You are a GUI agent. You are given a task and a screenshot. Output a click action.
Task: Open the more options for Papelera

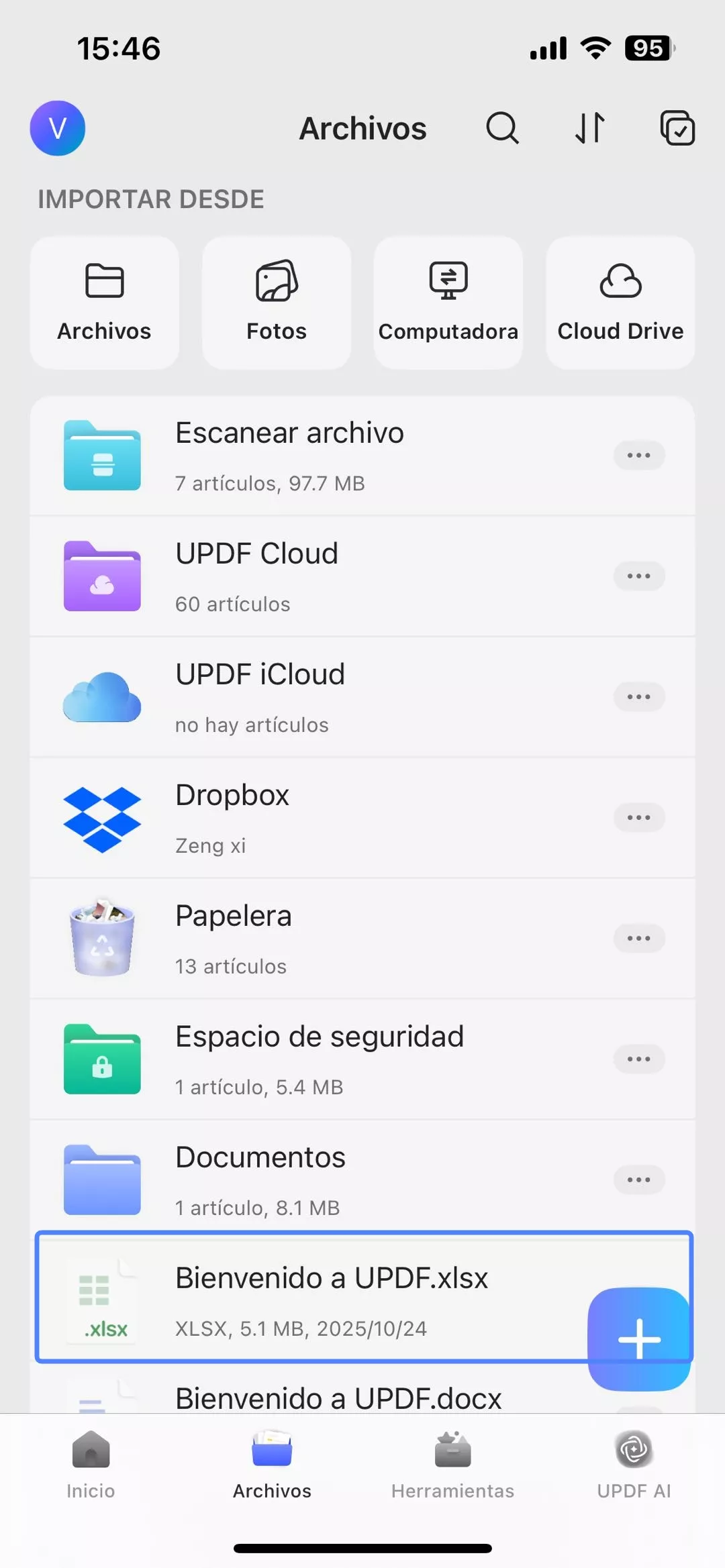click(638, 938)
